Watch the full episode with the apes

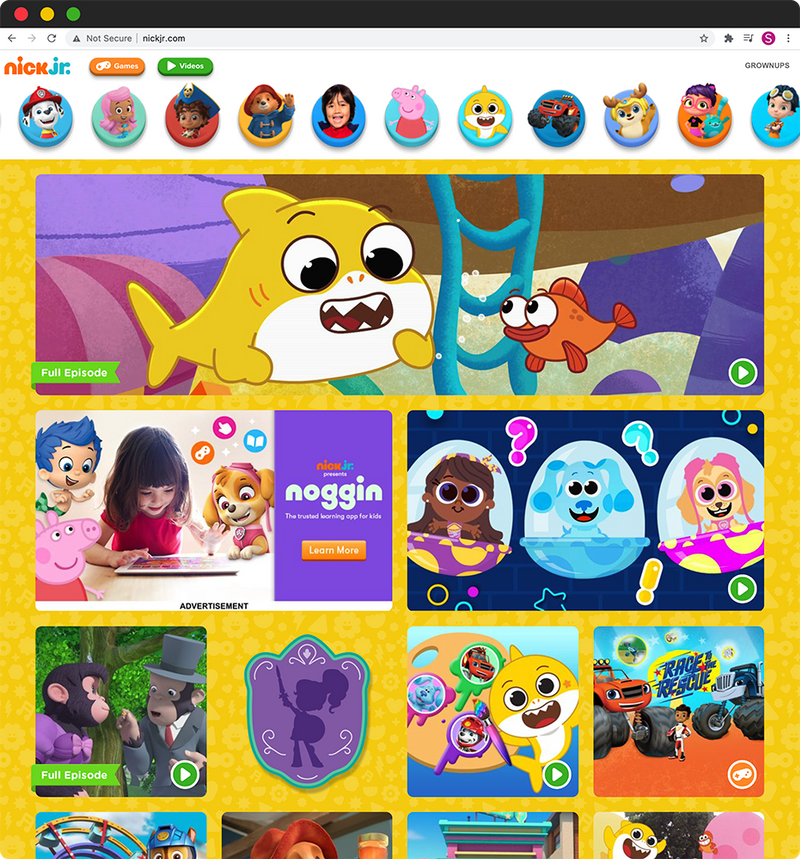coord(184,774)
